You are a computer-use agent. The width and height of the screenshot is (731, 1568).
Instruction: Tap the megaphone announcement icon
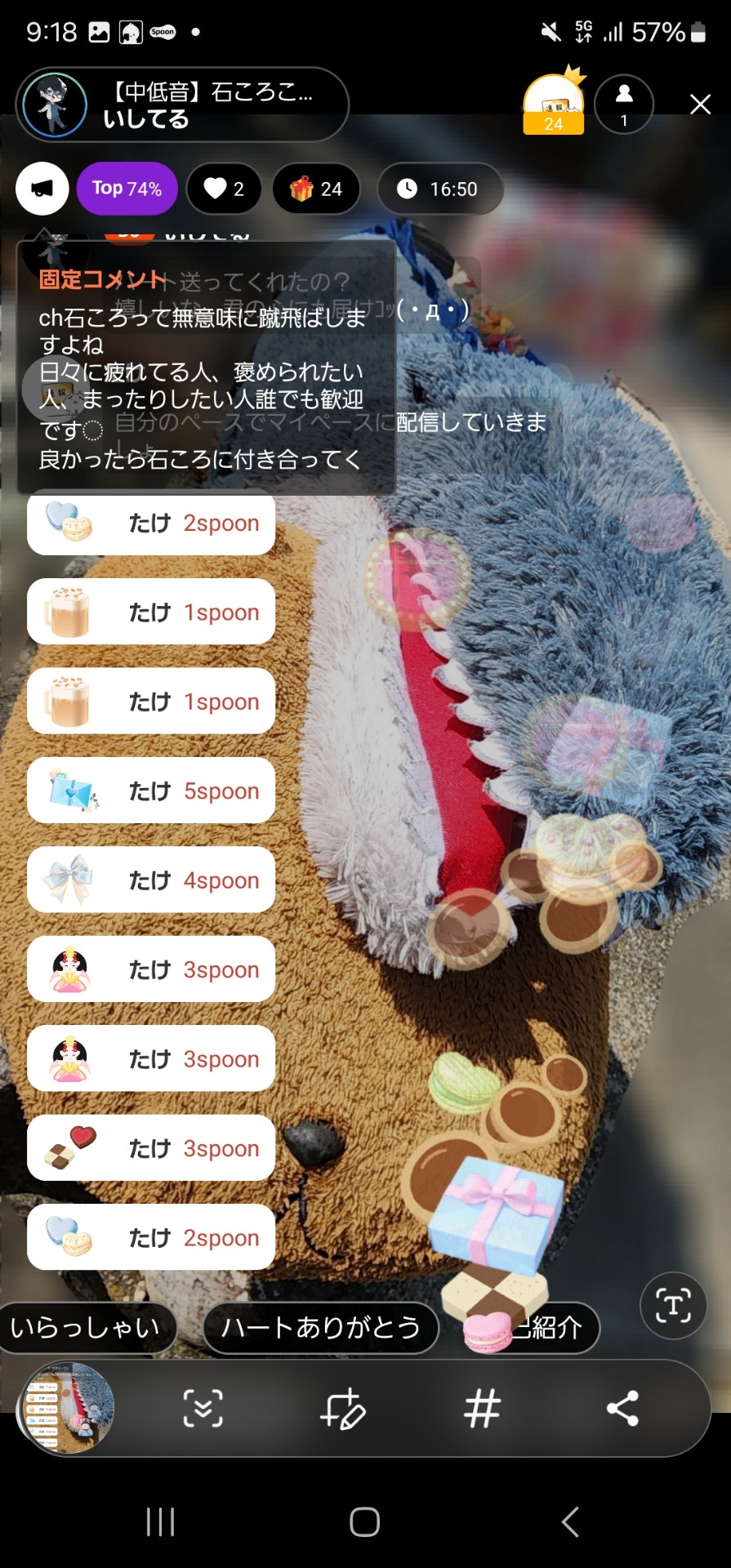click(x=42, y=189)
